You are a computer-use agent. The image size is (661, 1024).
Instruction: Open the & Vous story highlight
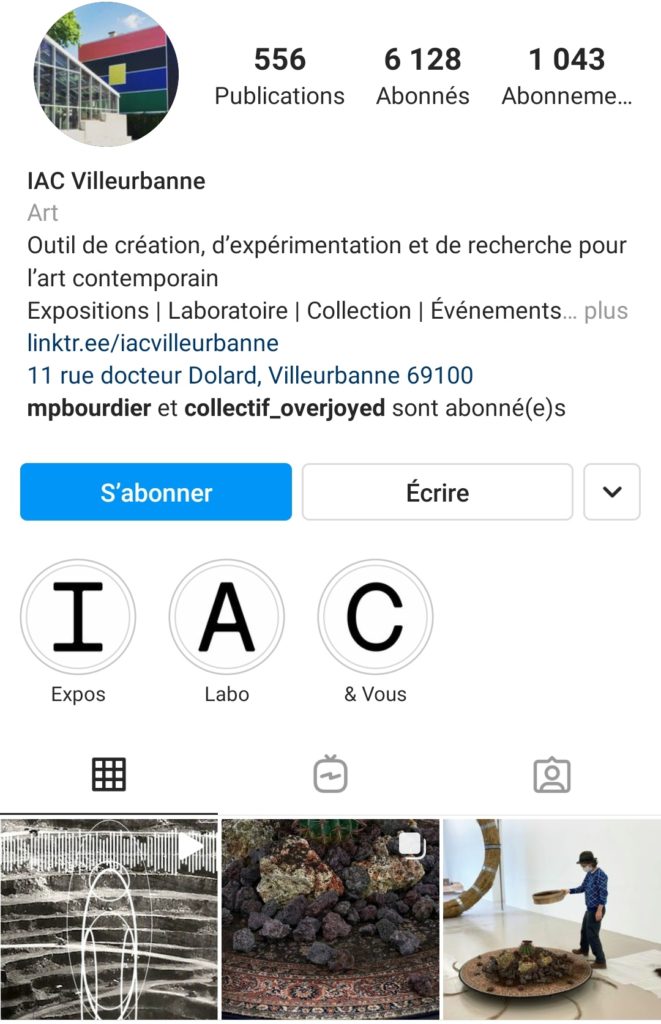(x=375, y=617)
